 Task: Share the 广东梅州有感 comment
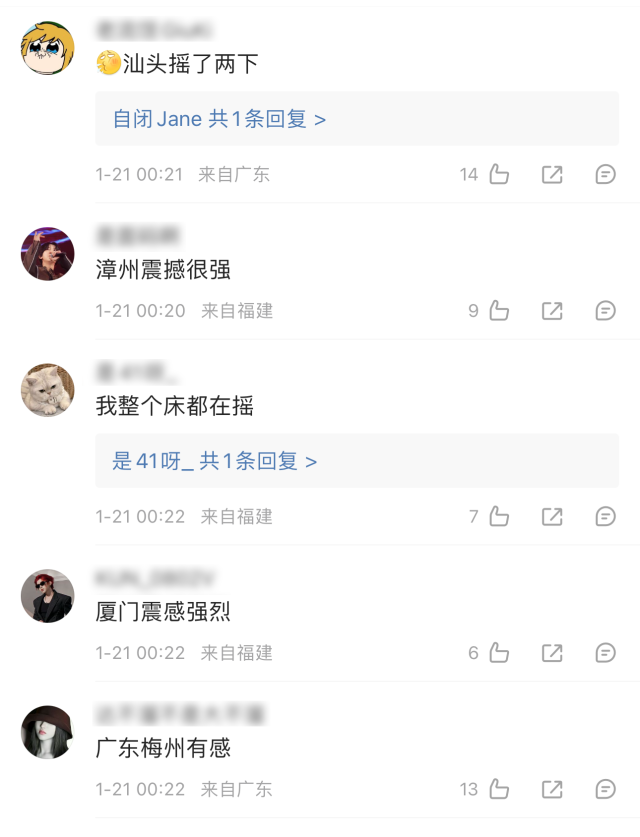552,789
